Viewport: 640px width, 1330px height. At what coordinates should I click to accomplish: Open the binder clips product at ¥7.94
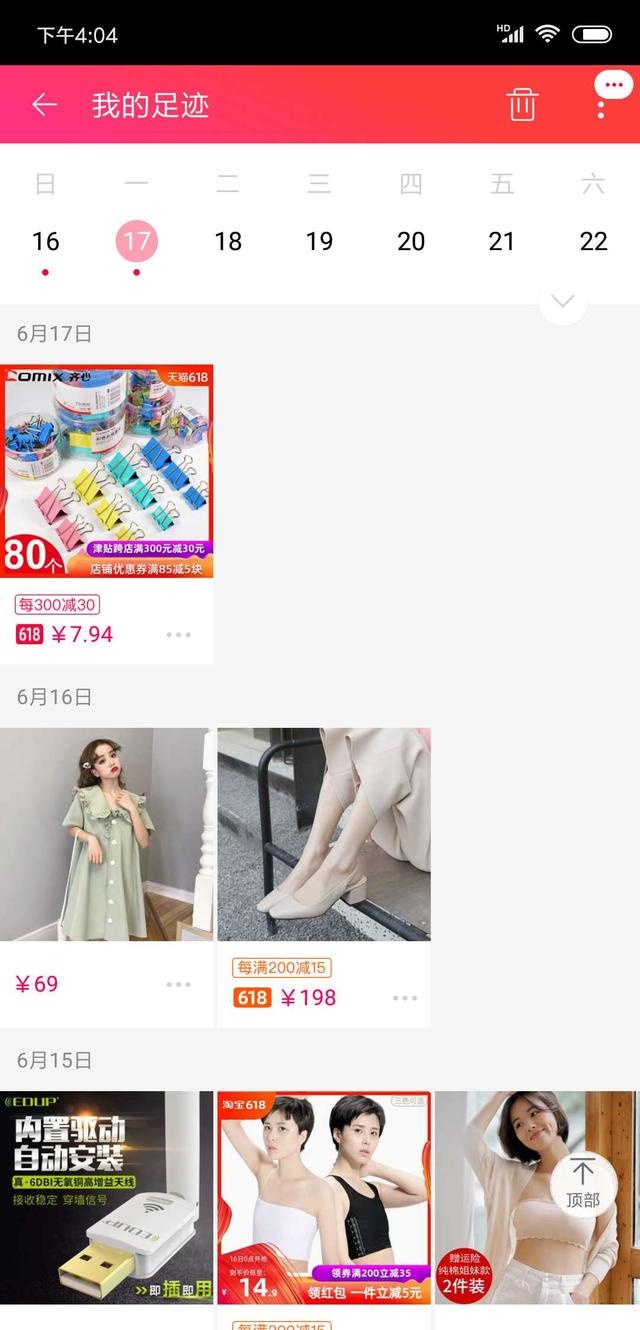[x=106, y=471]
